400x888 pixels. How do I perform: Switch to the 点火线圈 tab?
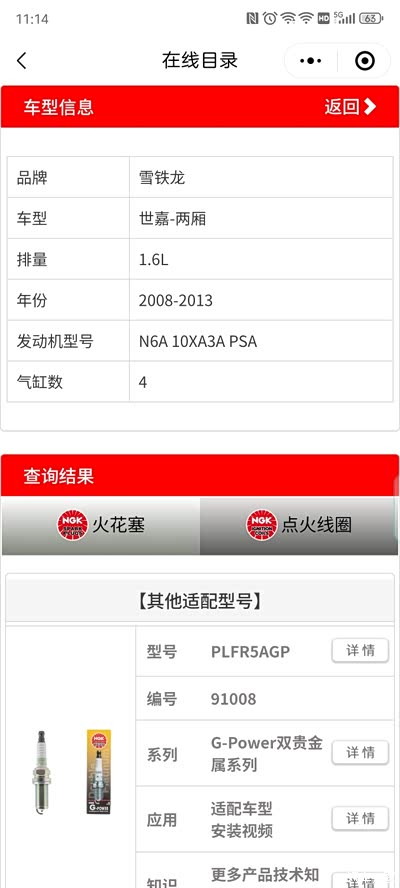click(299, 525)
